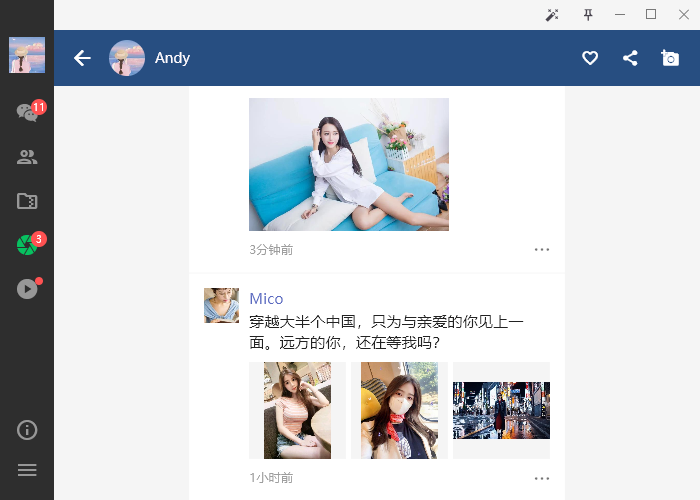Open the hamburger menu in the sidebar
This screenshot has width=700, height=500.
pyautogui.click(x=27, y=469)
